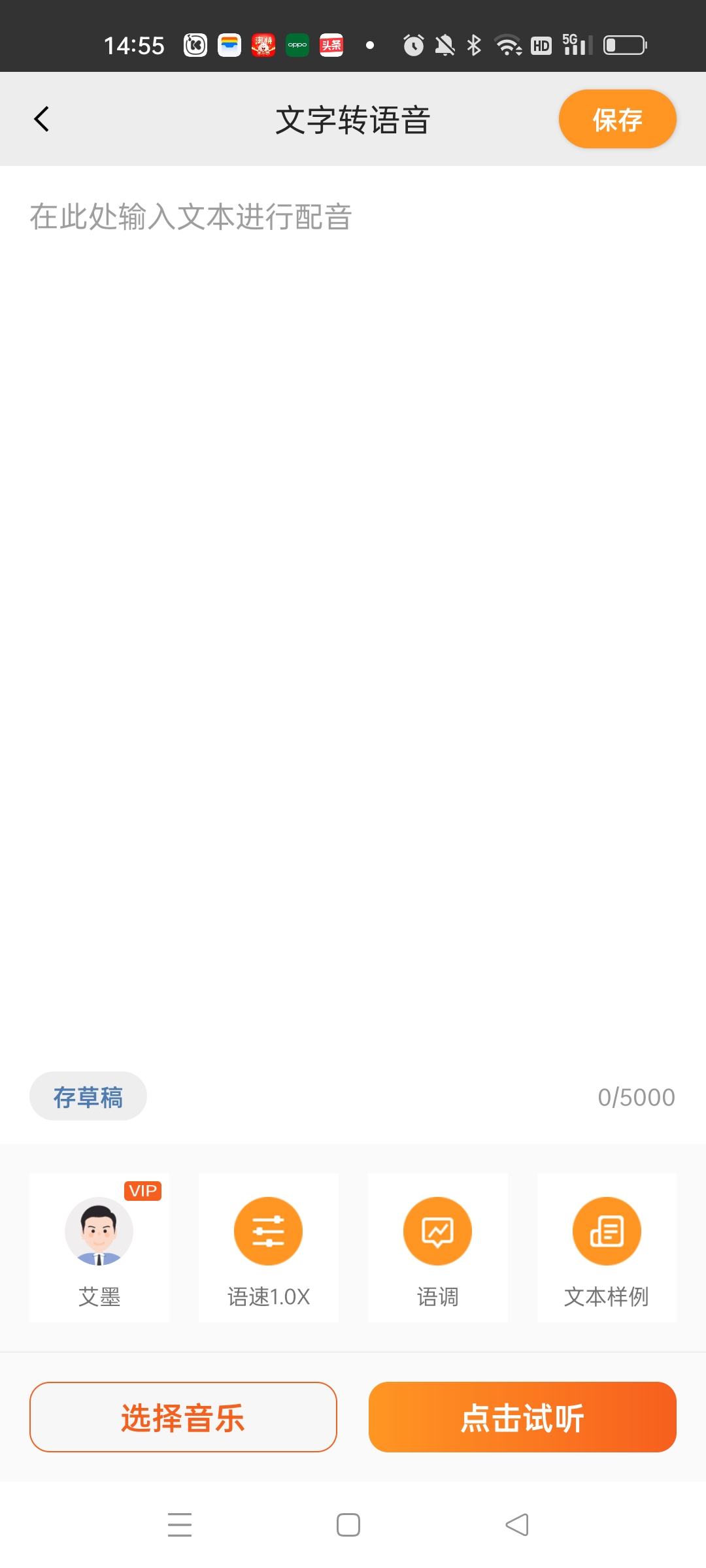Open the 文本样例 text sample icon

606,1232
